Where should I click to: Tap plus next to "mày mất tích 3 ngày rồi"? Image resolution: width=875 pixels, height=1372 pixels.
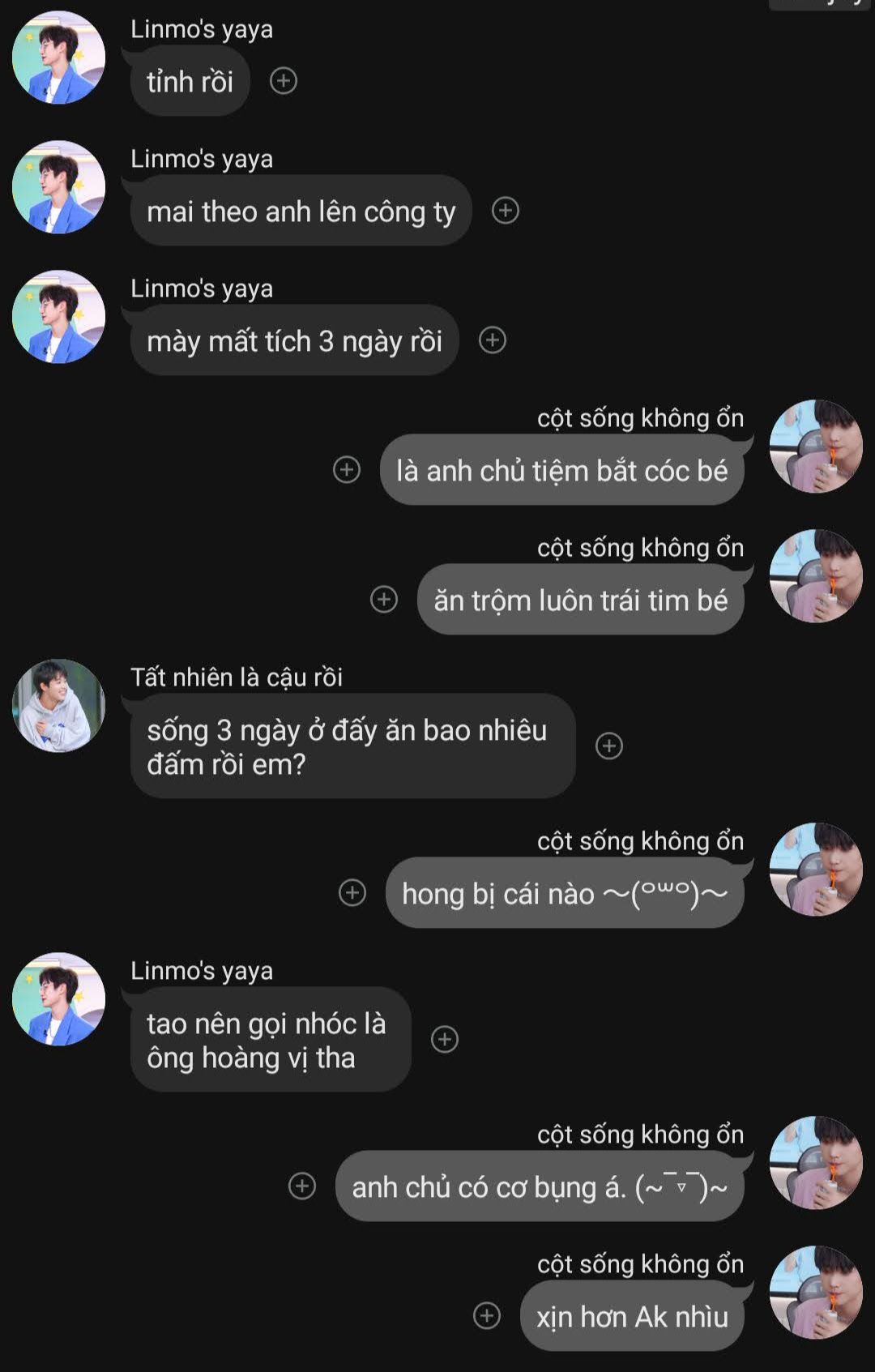[493, 340]
